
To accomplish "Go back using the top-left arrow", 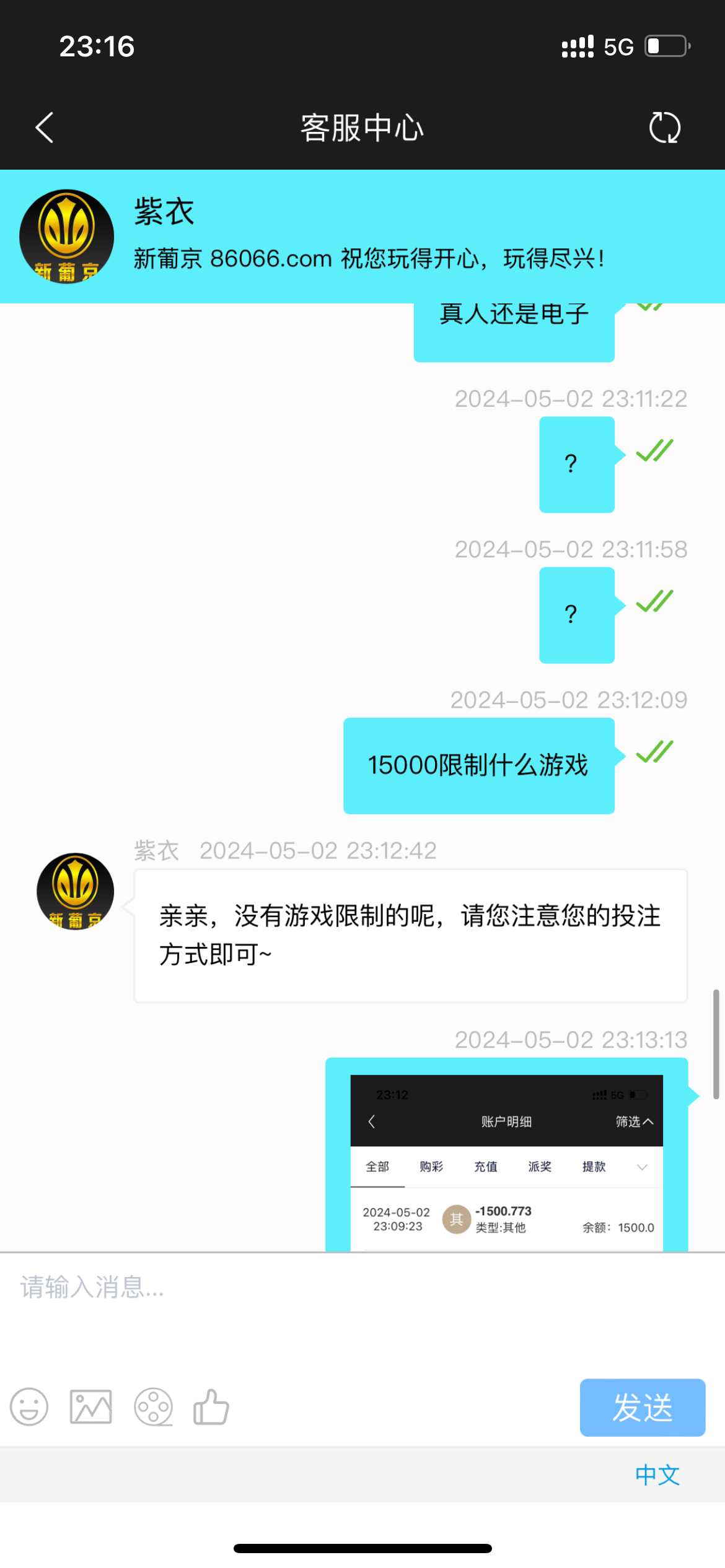I will (43, 128).
